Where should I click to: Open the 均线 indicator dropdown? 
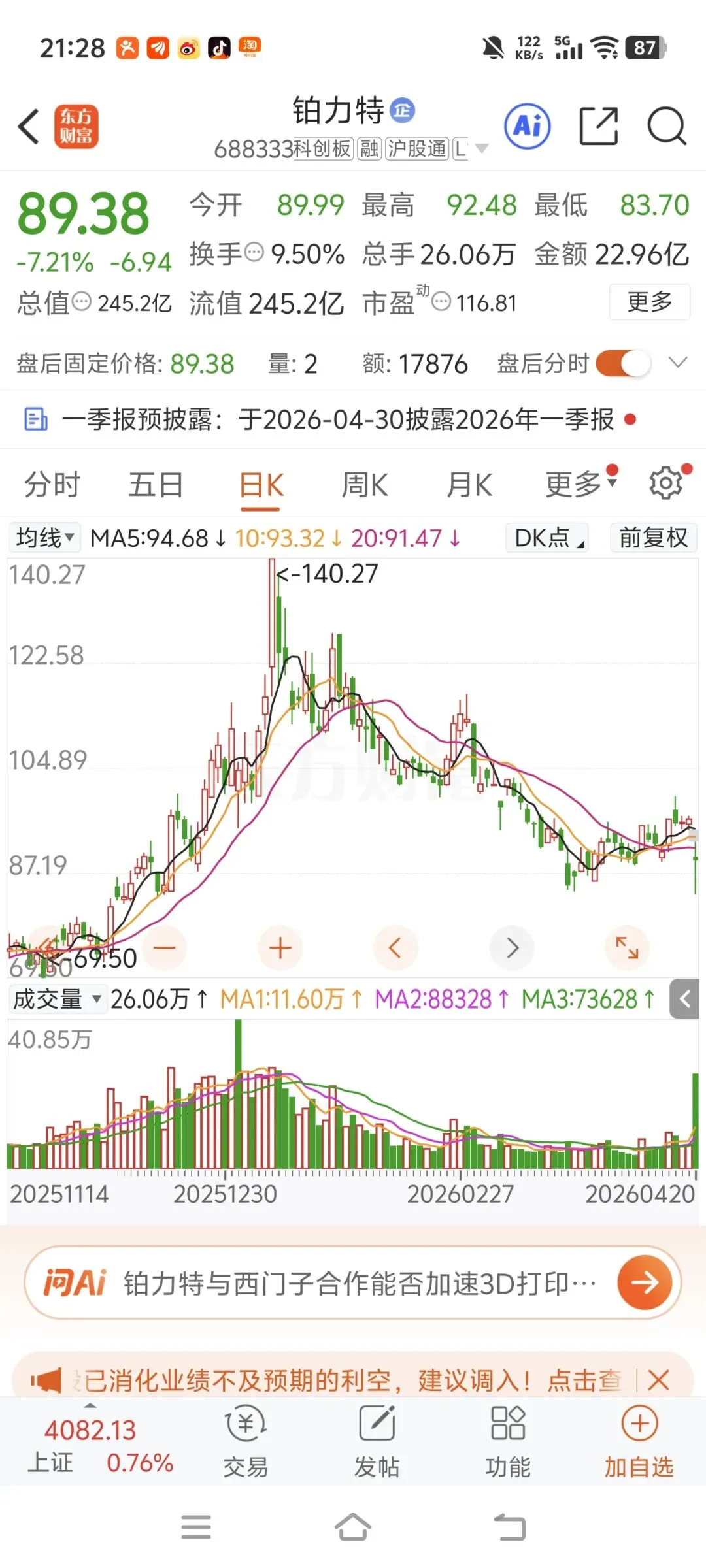44,538
